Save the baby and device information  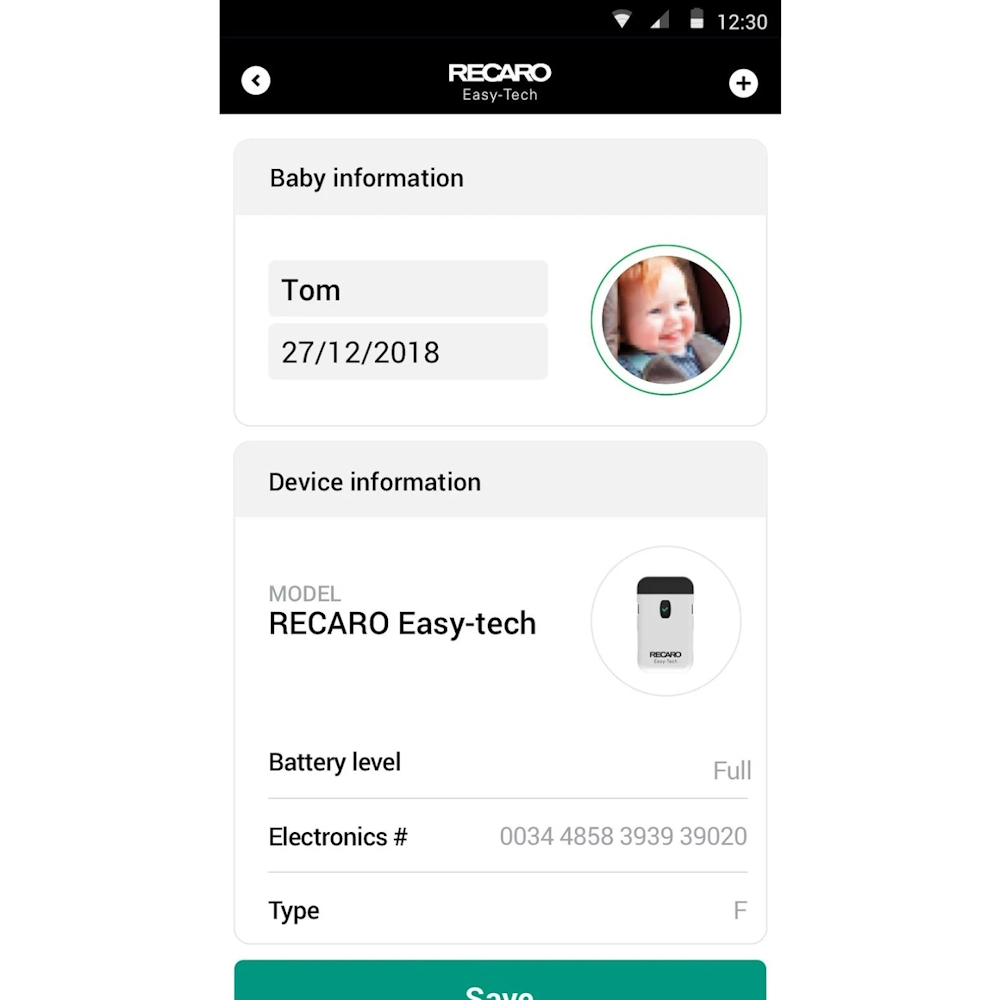click(500, 983)
